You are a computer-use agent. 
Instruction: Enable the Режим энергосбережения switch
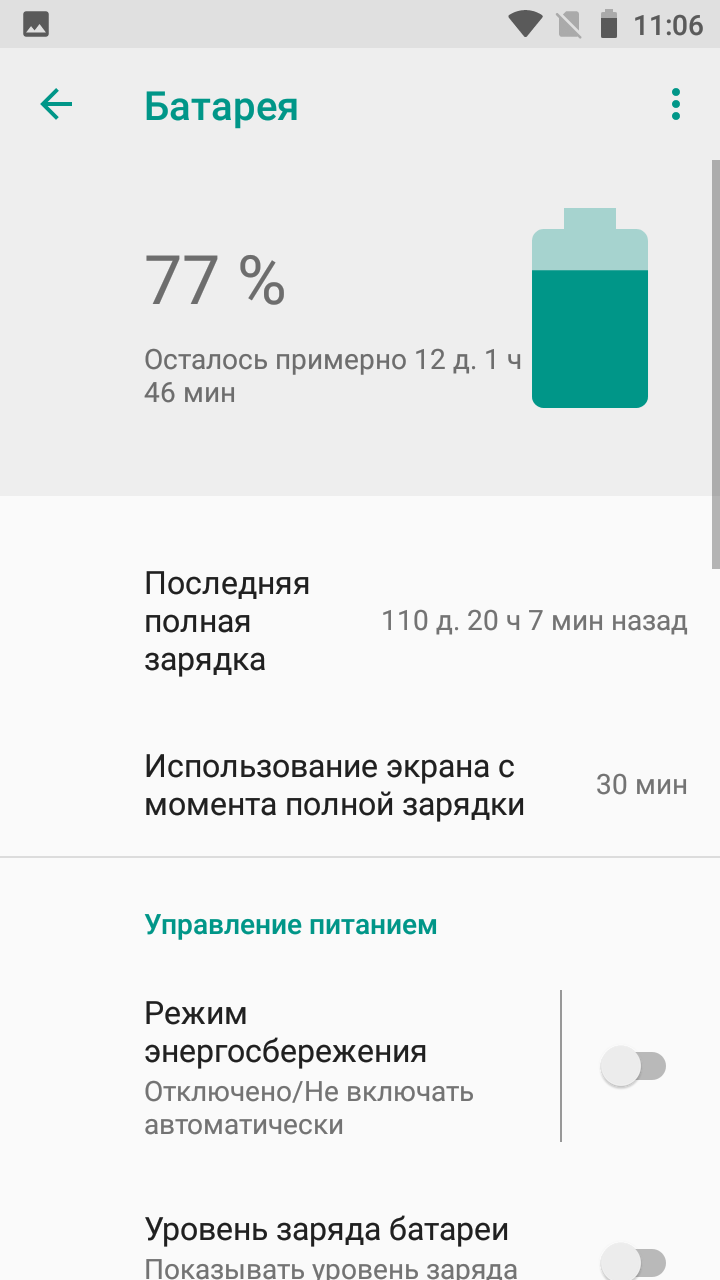[x=633, y=1066]
